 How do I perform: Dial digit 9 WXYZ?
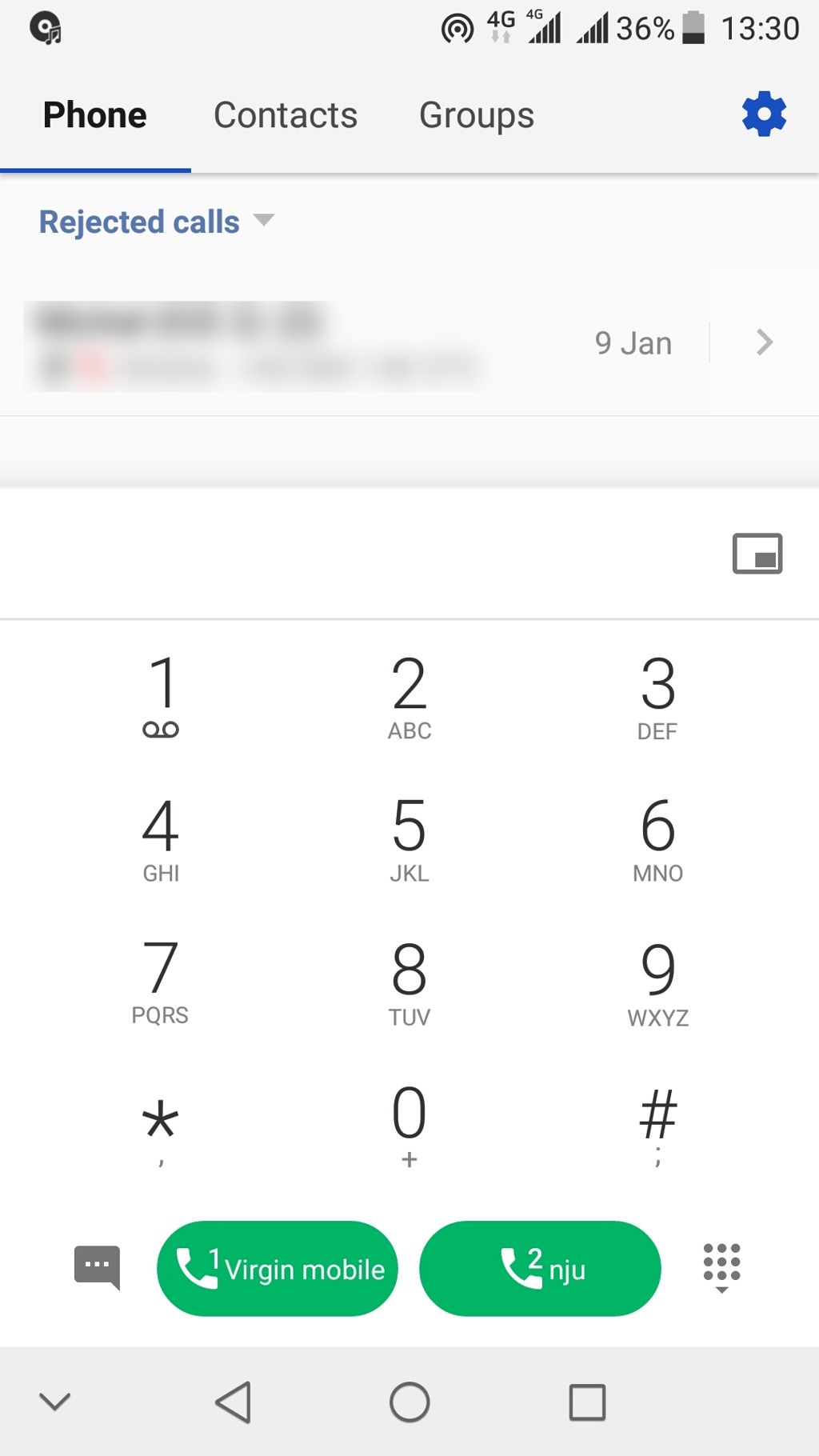(x=657, y=981)
